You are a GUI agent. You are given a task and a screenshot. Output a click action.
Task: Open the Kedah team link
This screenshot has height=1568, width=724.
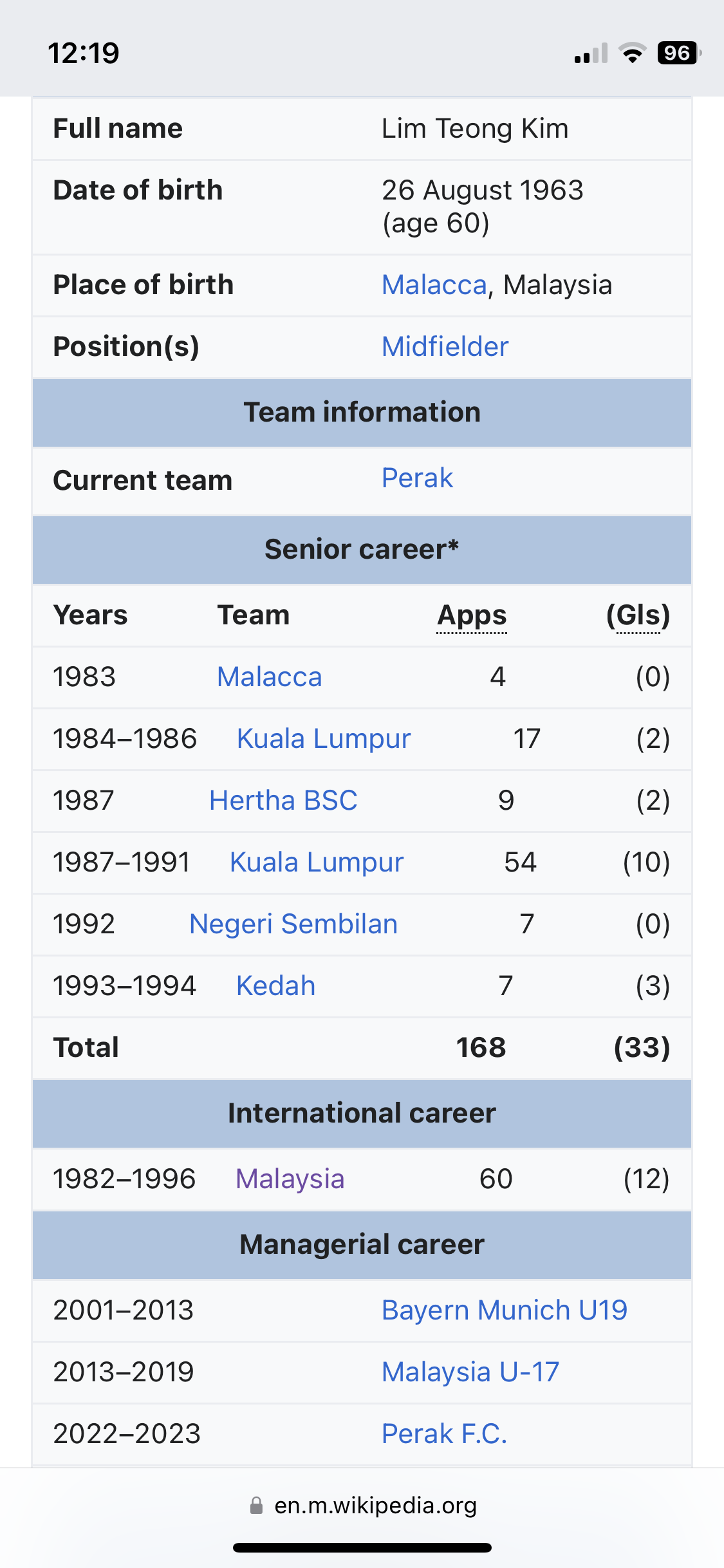coord(275,985)
